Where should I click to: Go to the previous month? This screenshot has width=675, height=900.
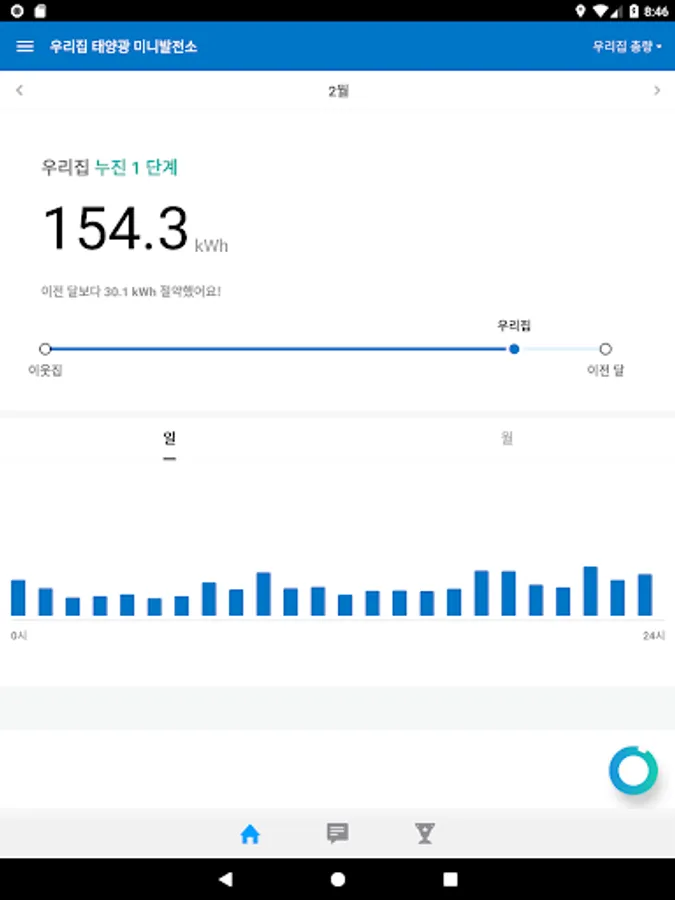click(x=19, y=91)
